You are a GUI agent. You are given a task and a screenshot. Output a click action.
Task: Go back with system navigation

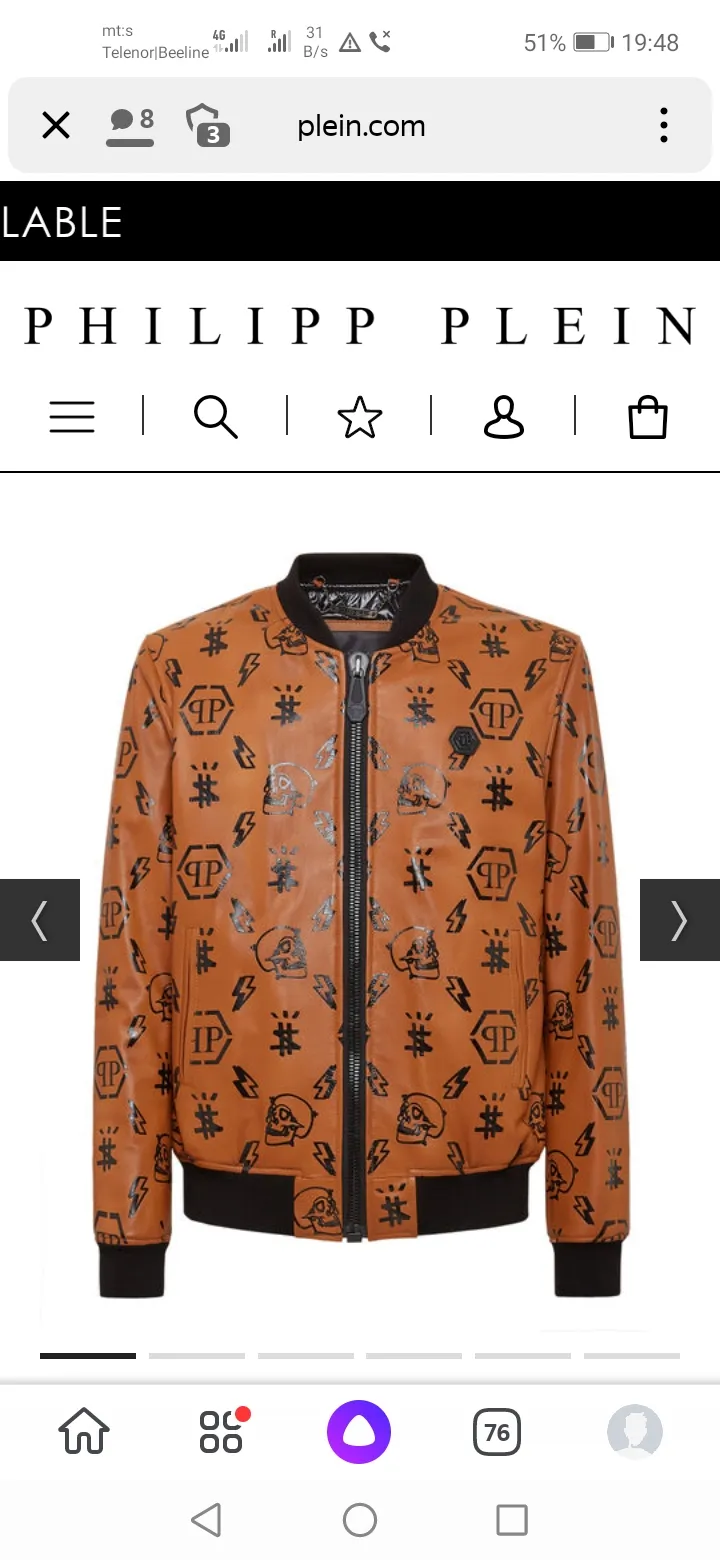pos(206,1520)
